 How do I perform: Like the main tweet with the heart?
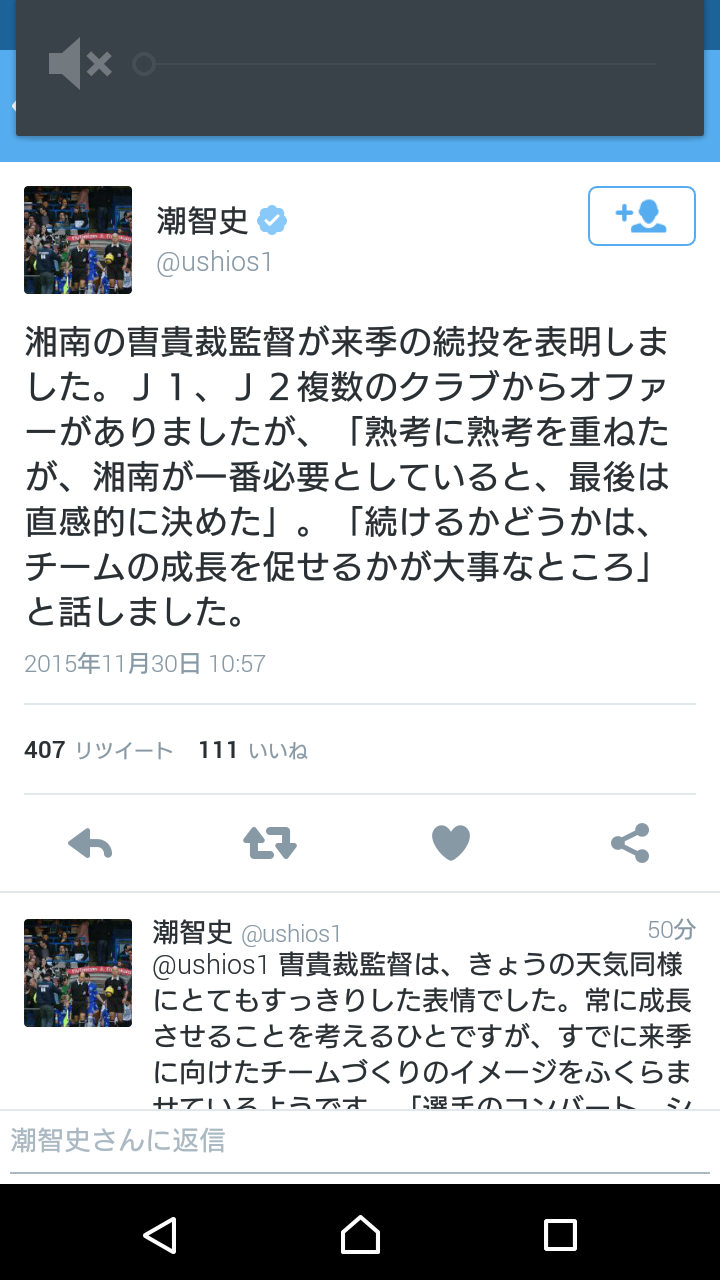pyautogui.click(x=450, y=844)
